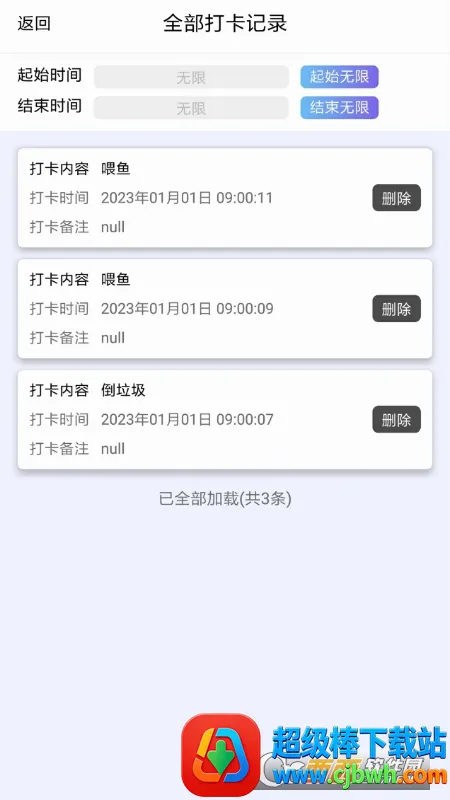Delete the 倒垃圾 record at 09:00:07
Viewport: 450px width, 800px height.
tap(396, 419)
